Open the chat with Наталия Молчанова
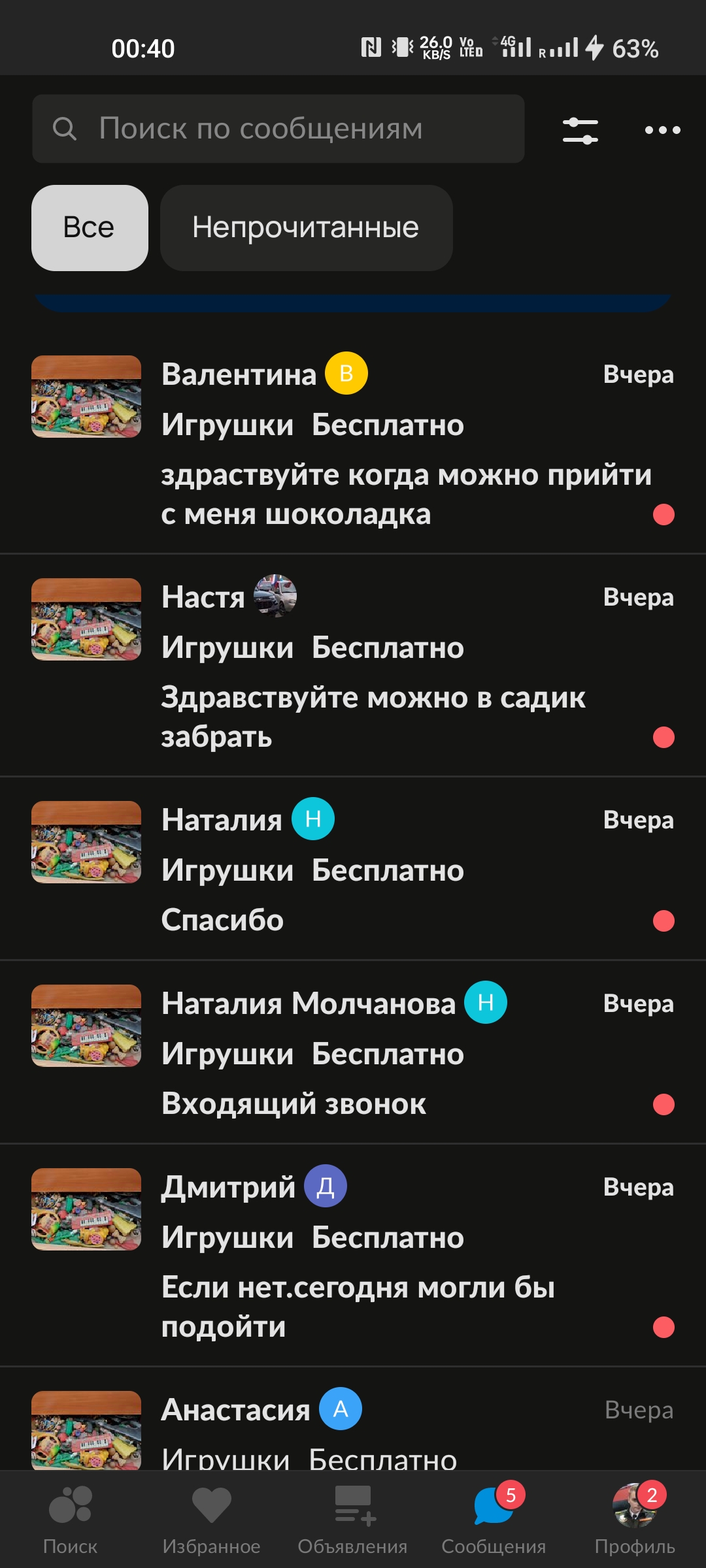This screenshot has height=1568, width=706. 353,1052
